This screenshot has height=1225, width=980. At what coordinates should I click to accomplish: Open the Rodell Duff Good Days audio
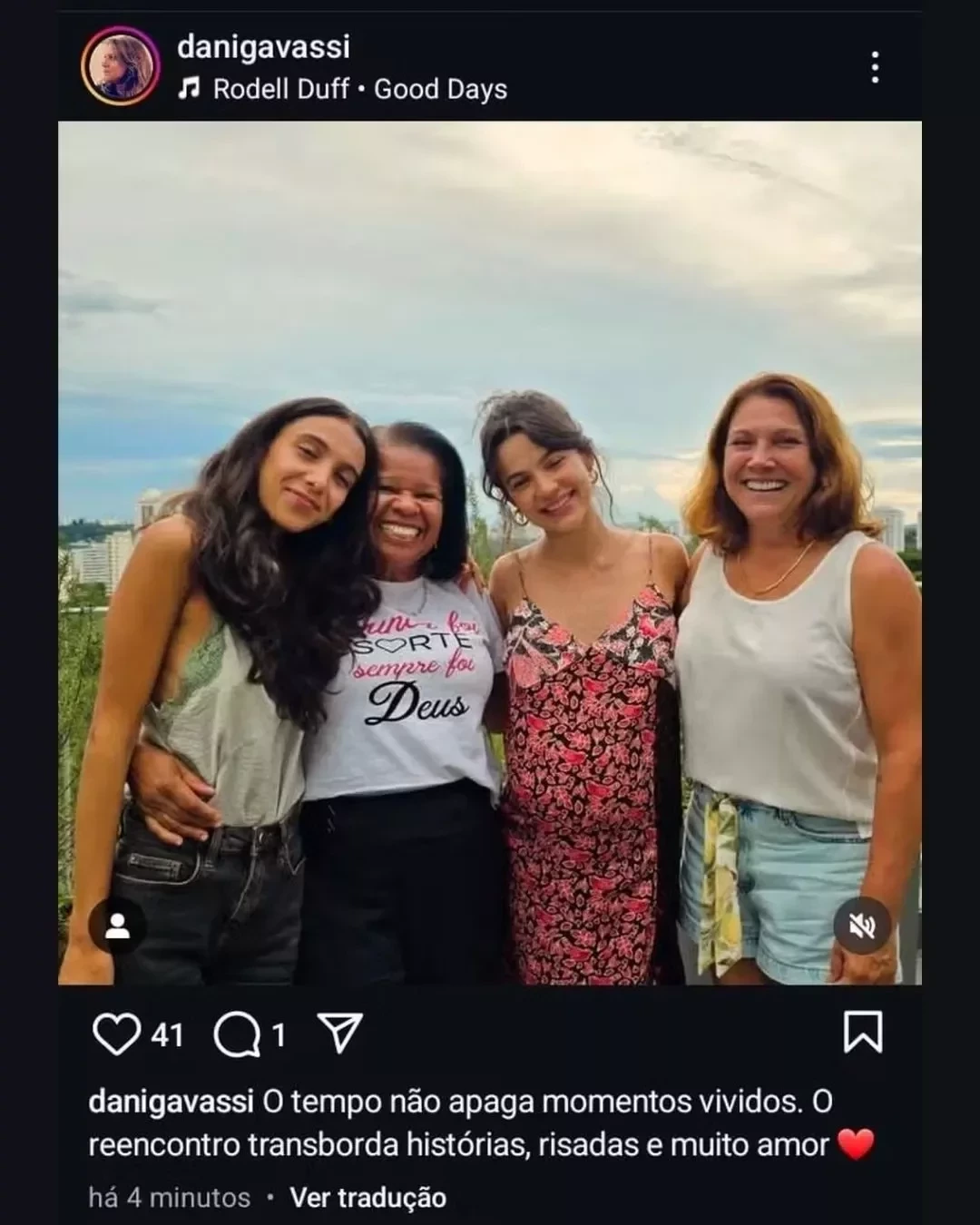(358, 89)
